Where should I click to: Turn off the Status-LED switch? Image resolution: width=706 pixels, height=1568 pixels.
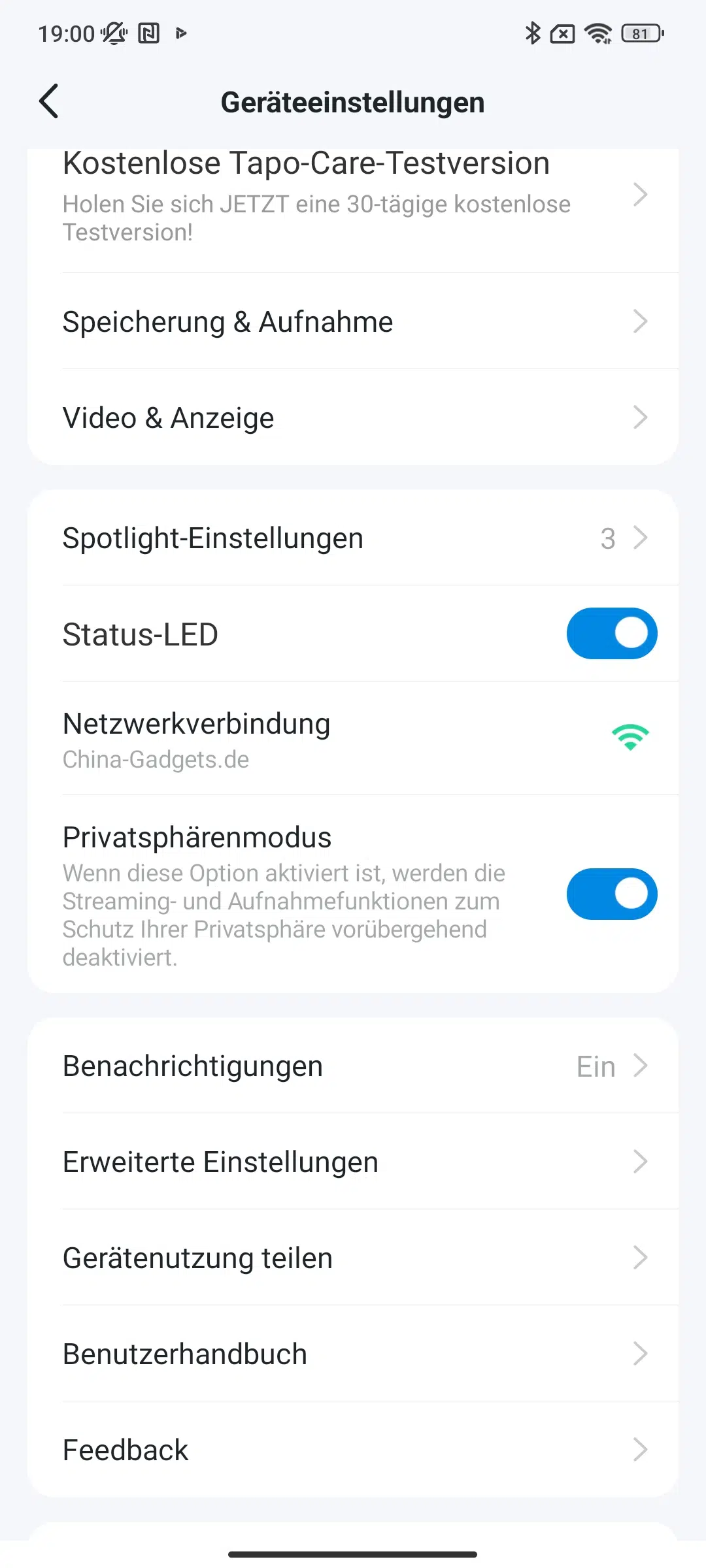click(612, 634)
